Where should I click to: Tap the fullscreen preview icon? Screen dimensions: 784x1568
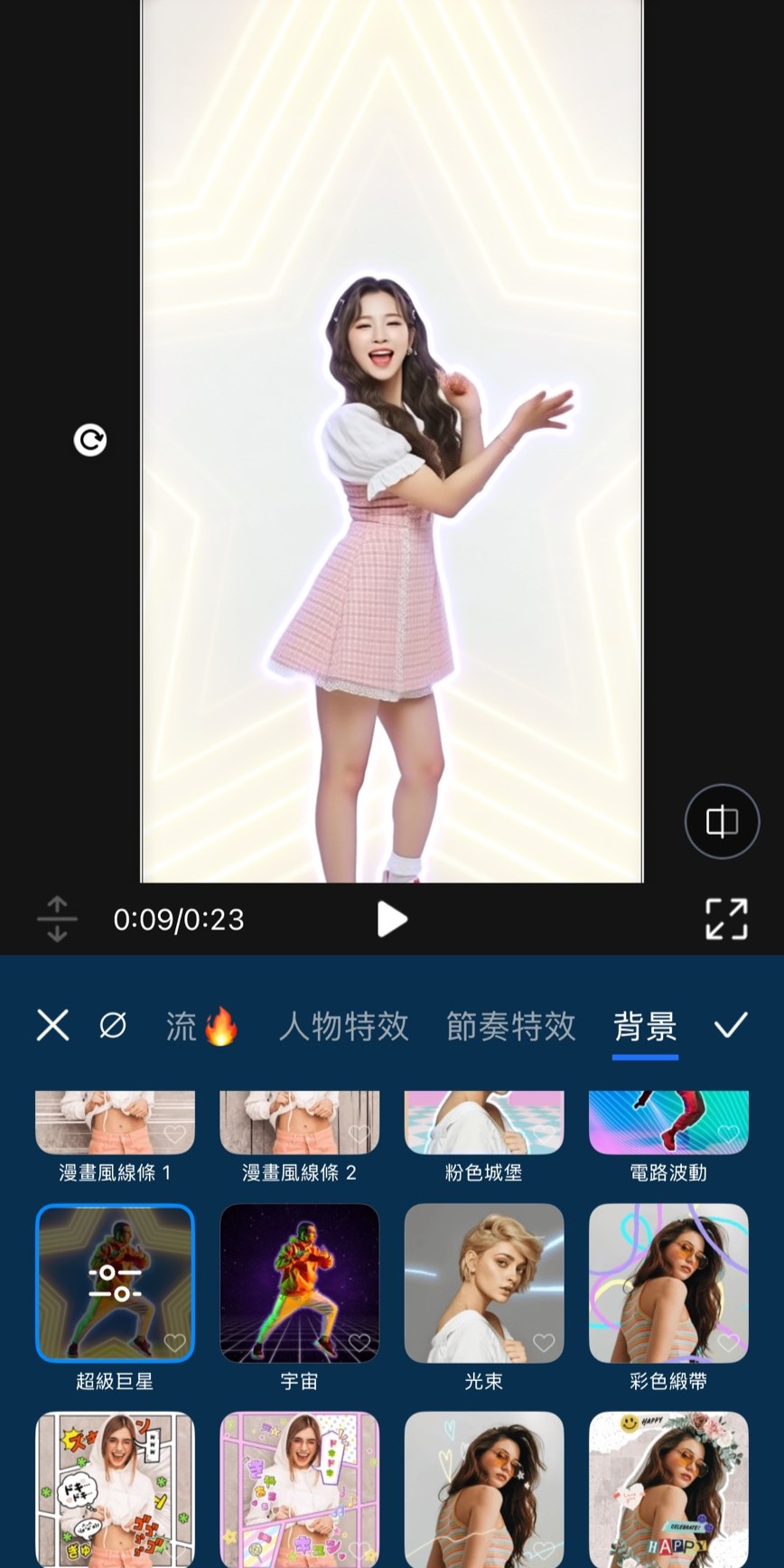click(x=726, y=919)
